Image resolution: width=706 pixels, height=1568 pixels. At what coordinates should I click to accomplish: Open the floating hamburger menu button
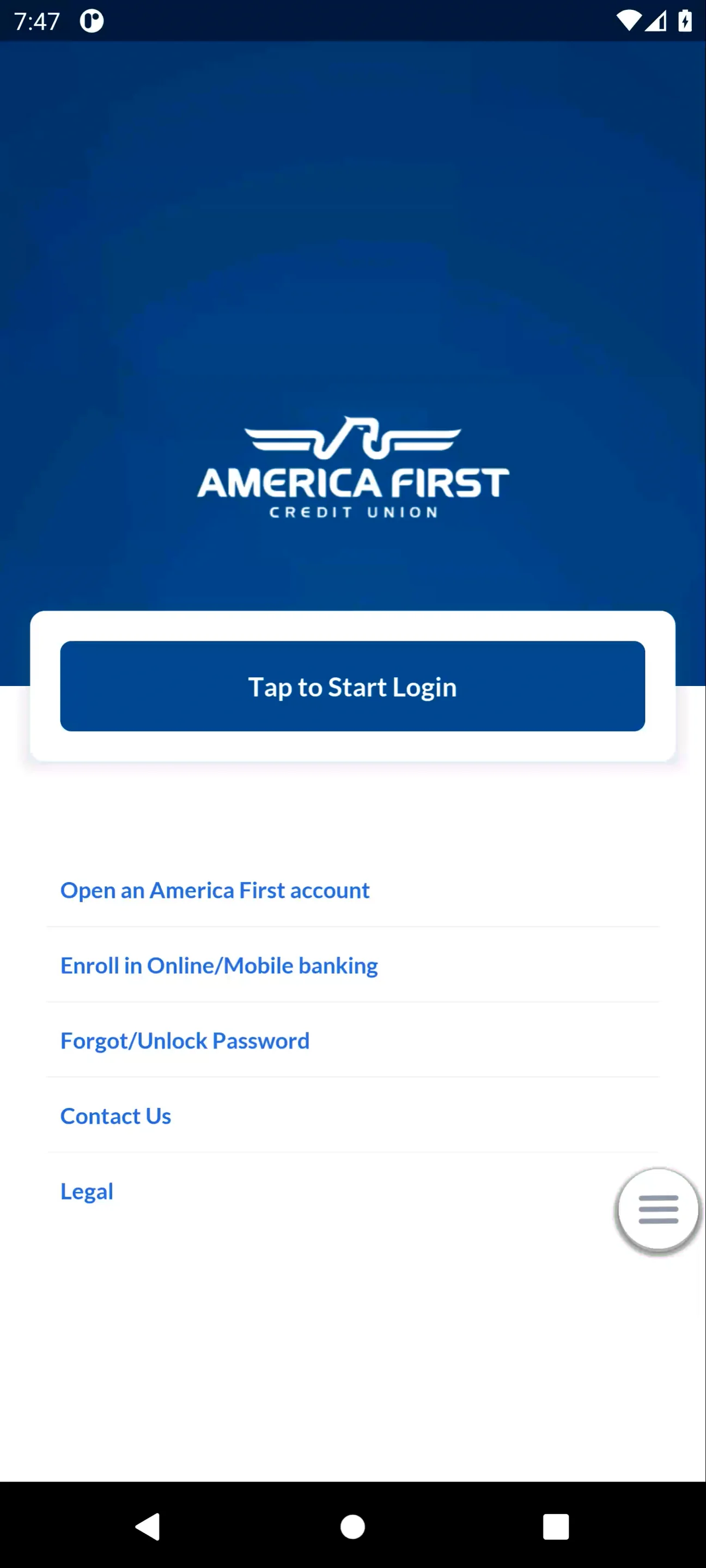(658, 1209)
